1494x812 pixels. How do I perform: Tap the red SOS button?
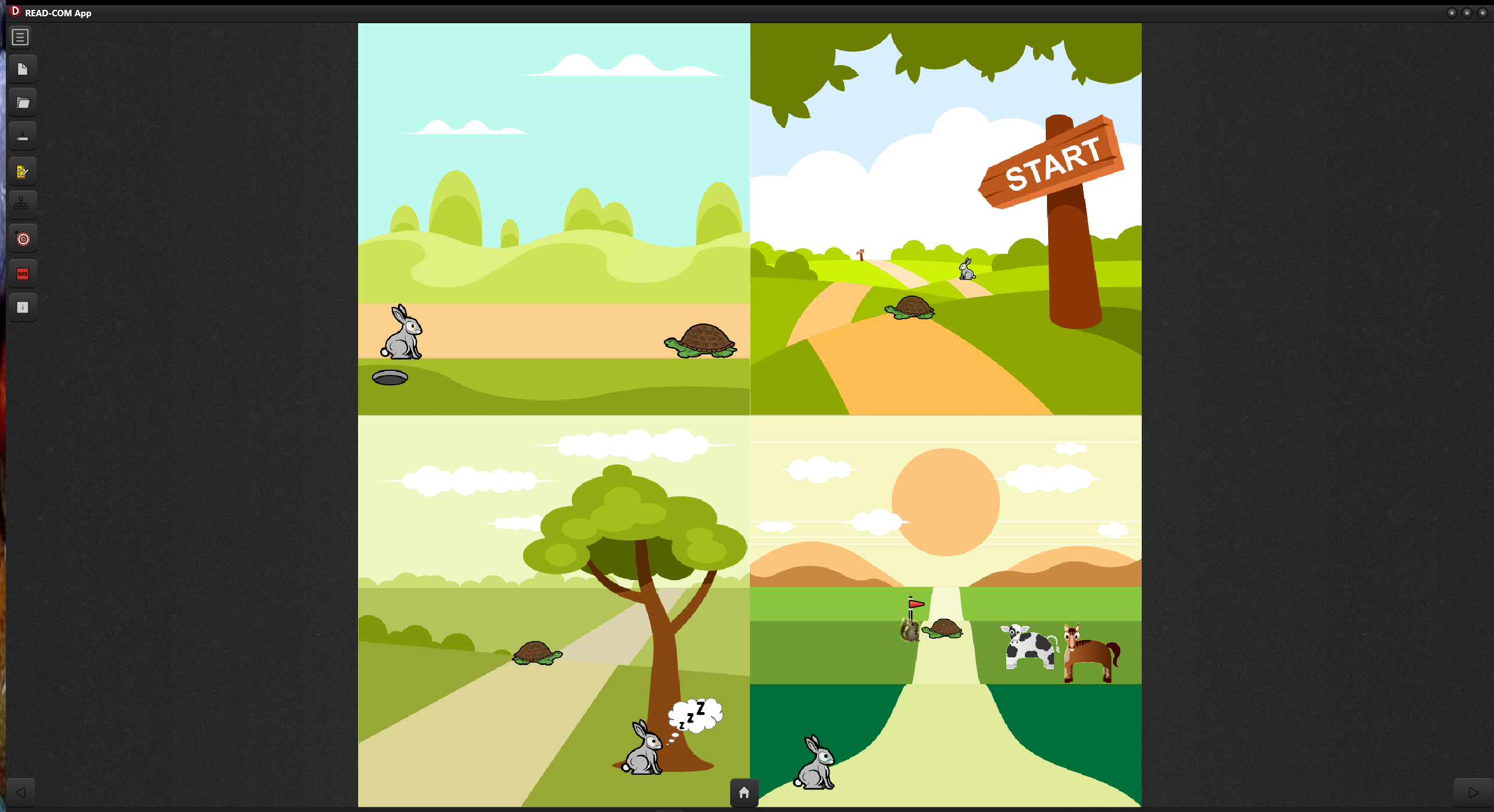pos(23,274)
